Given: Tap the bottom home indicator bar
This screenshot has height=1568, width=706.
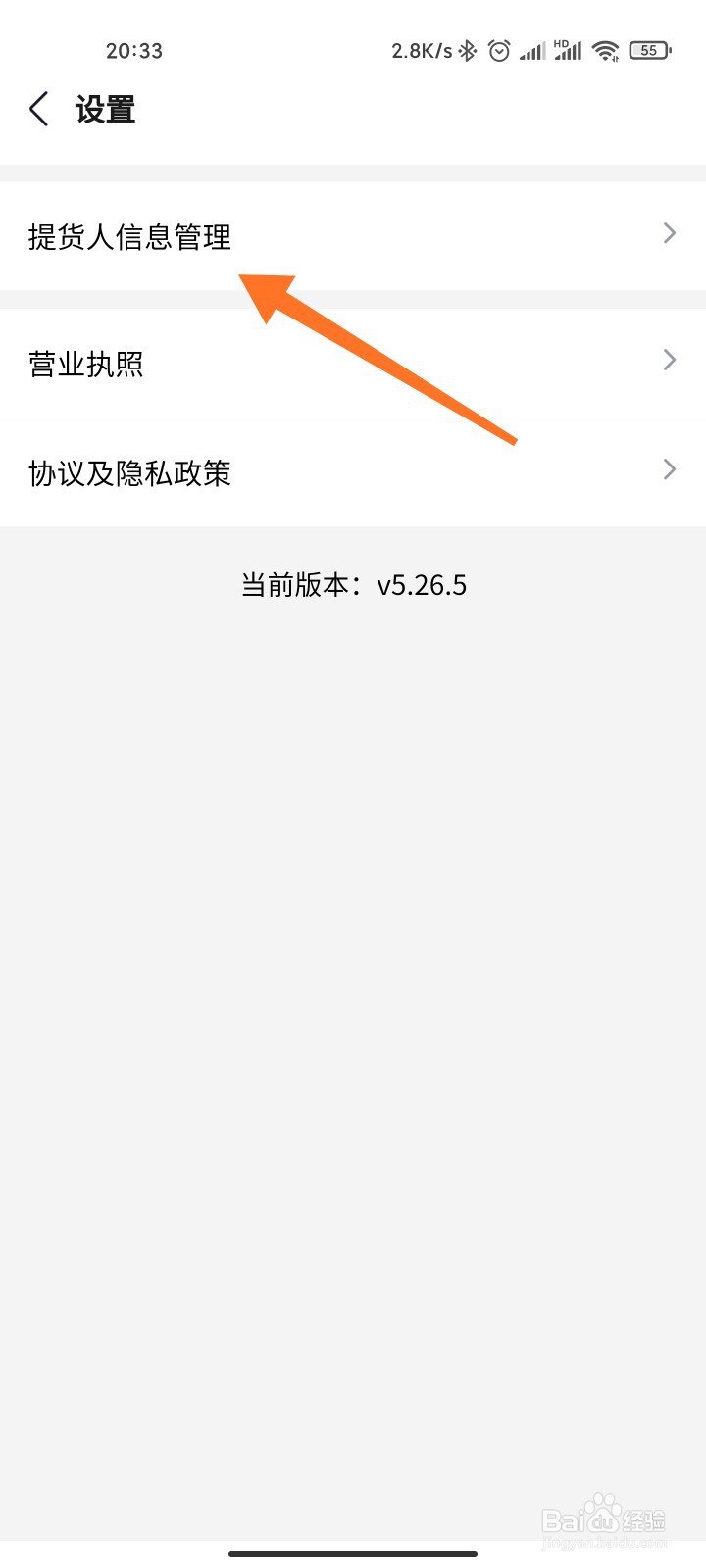Looking at the screenshot, I should click(353, 1553).
